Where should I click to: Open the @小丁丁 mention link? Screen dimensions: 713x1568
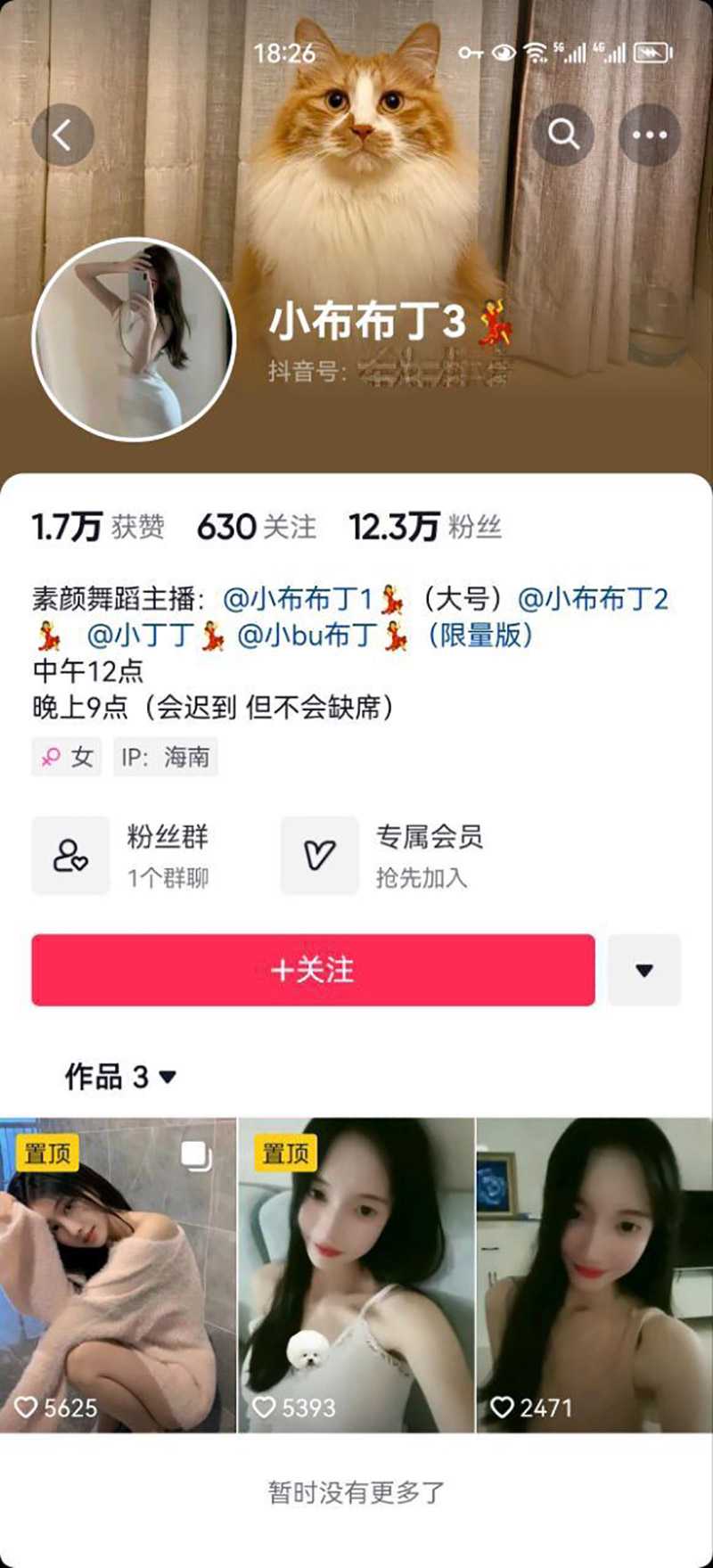[x=141, y=636]
